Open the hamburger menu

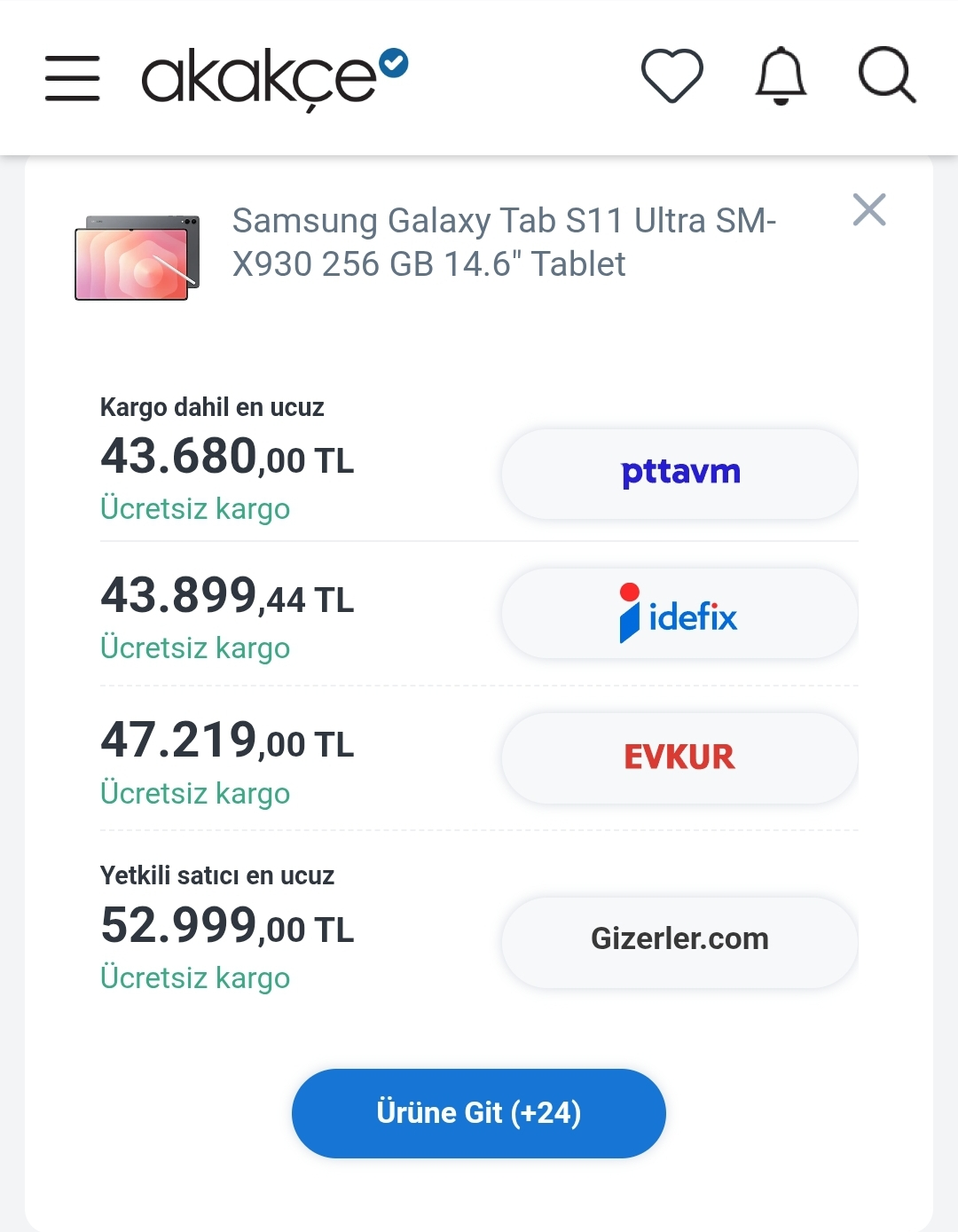(x=72, y=78)
